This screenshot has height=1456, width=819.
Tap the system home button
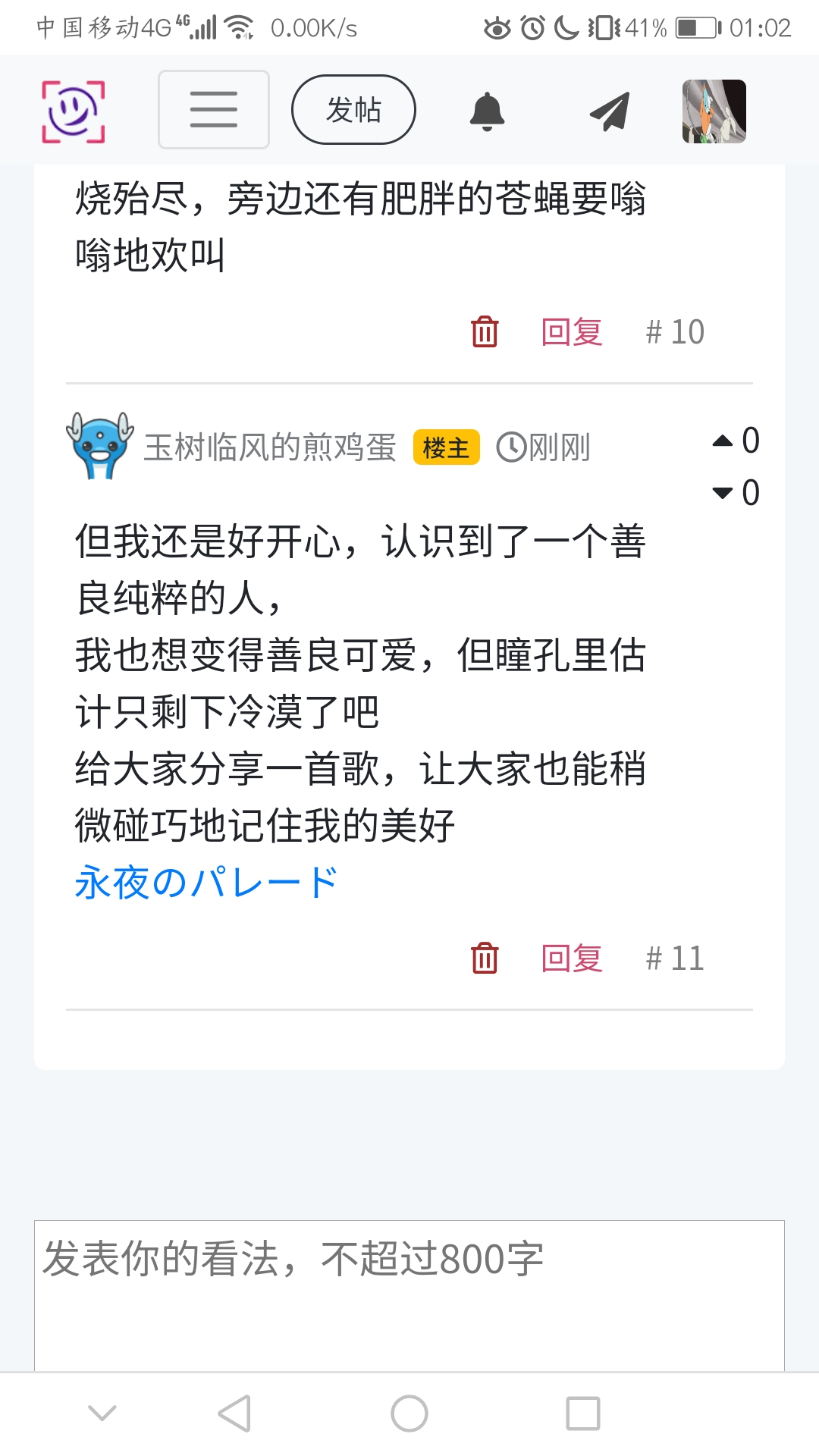coord(409,1414)
